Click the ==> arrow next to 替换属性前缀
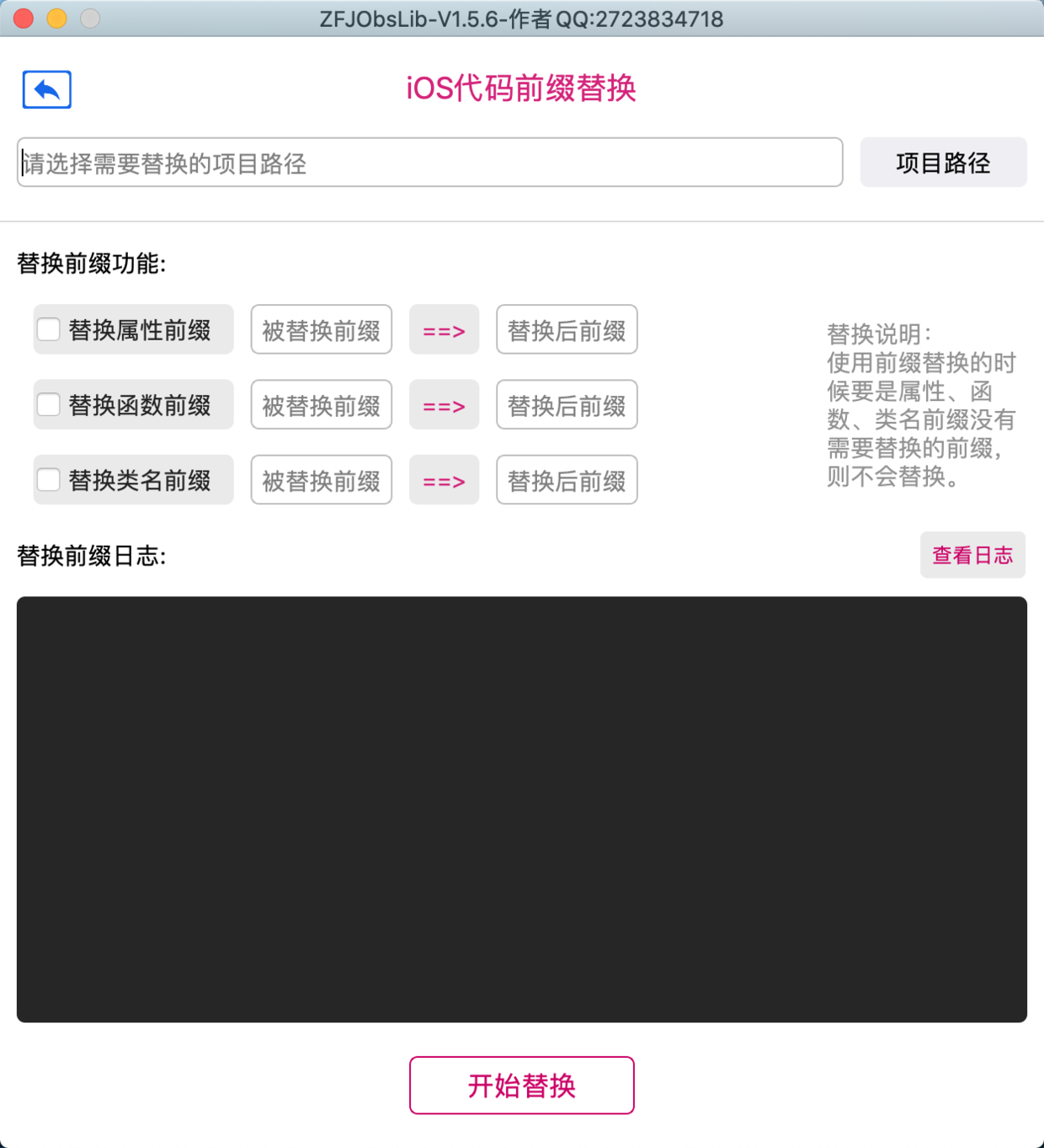Image resolution: width=1044 pixels, height=1148 pixels. coord(444,329)
